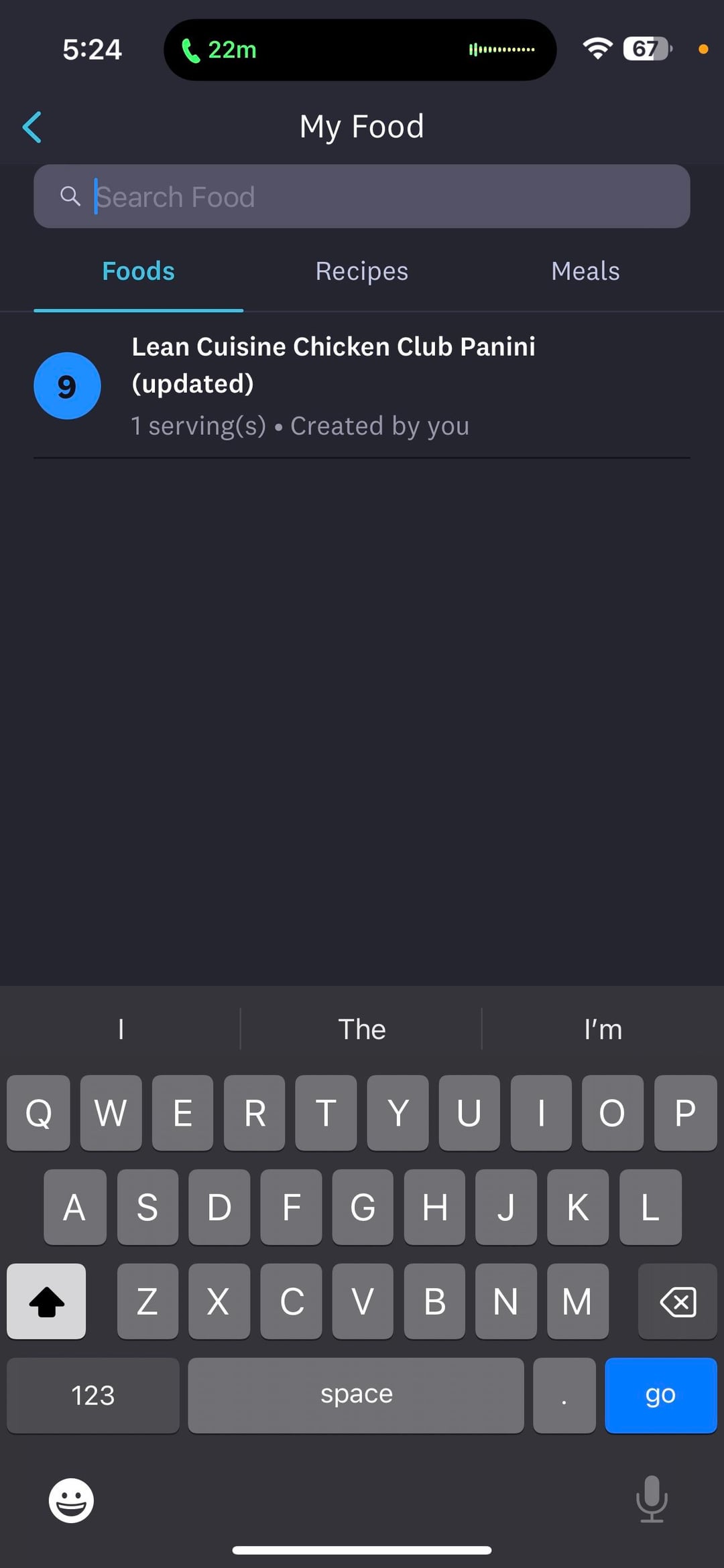The height and width of the screenshot is (1568, 724).
Task: Open the emoji keyboard
Action: click(x=71, y=1500)
